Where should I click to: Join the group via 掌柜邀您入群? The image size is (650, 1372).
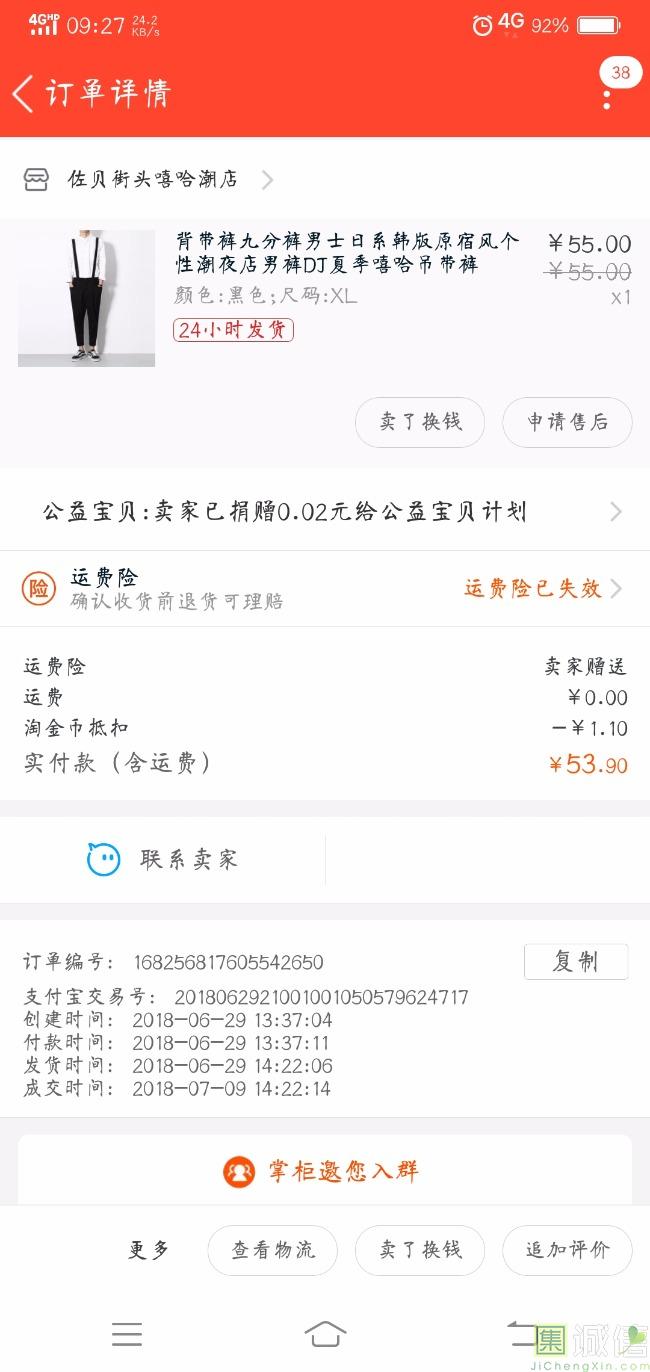[325, 1171]
